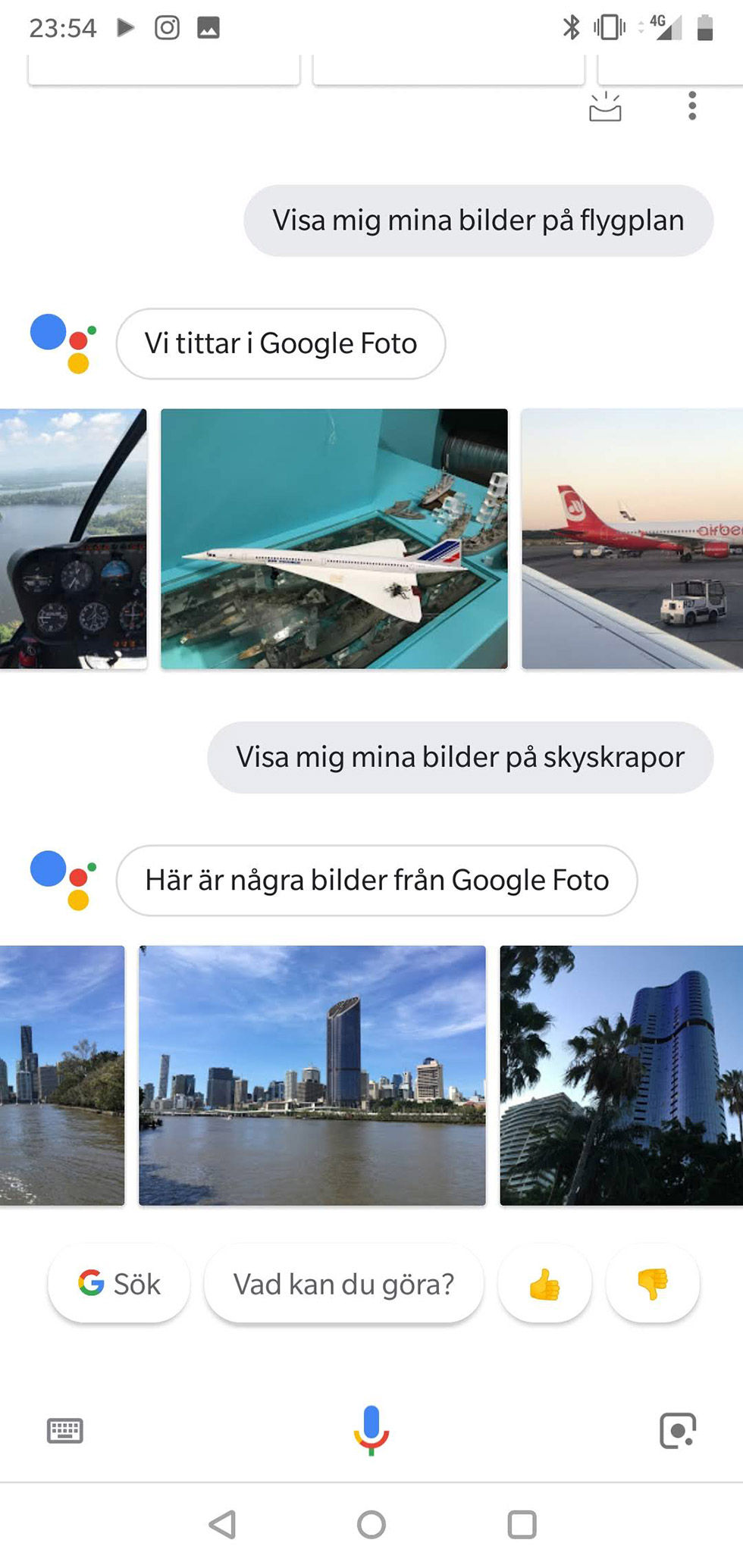Give a thumbs up to the response
This screenshot has height=1568, width=743.
tap(544, 1284)
